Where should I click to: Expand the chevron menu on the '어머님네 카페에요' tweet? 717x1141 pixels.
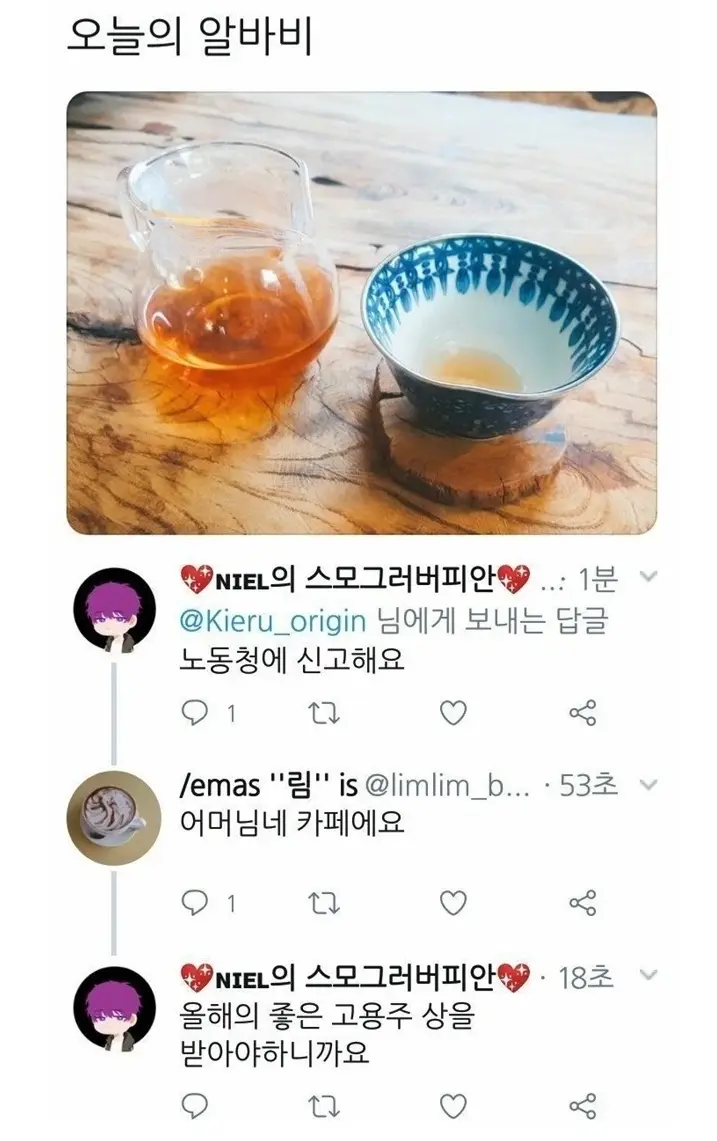[647, 784]
